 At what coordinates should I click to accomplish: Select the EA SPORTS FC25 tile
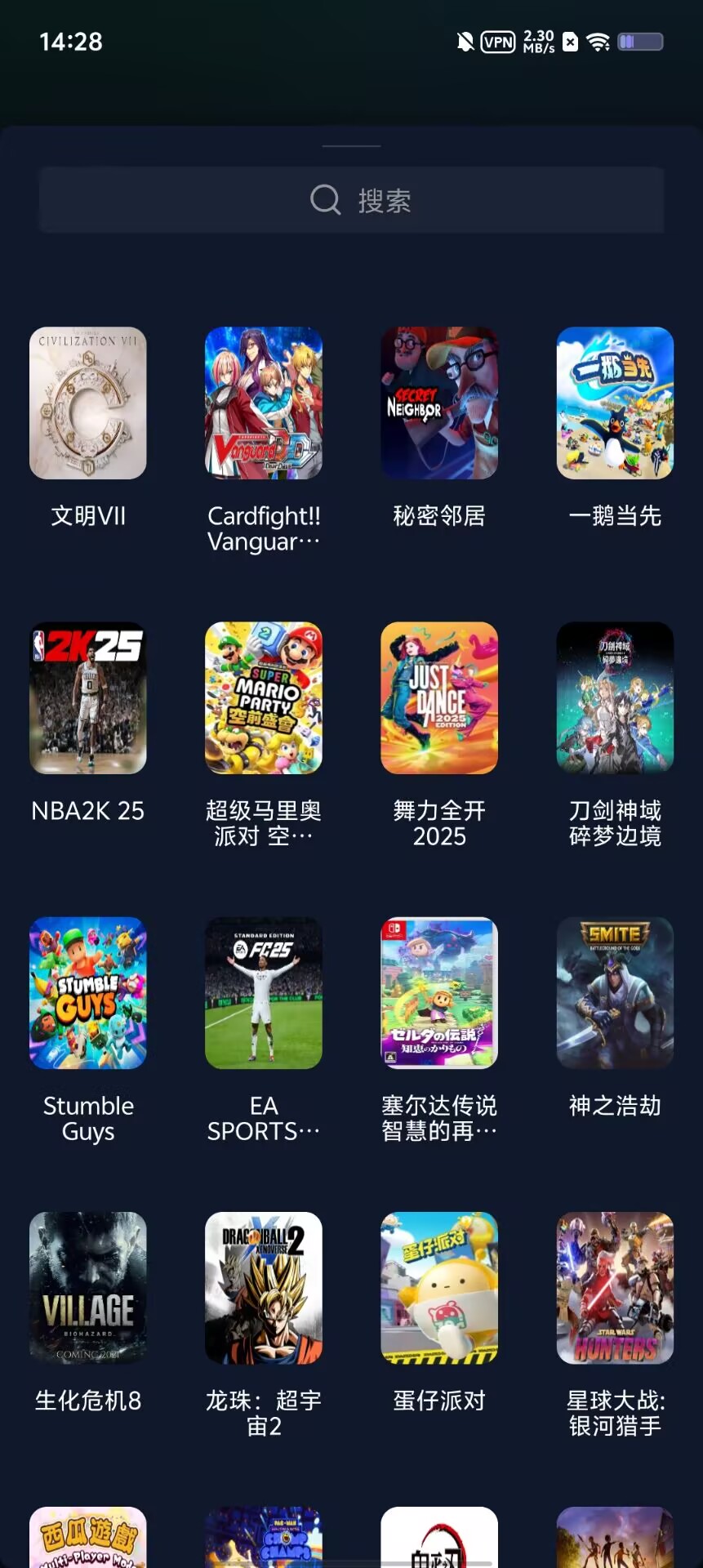(264, 993)
